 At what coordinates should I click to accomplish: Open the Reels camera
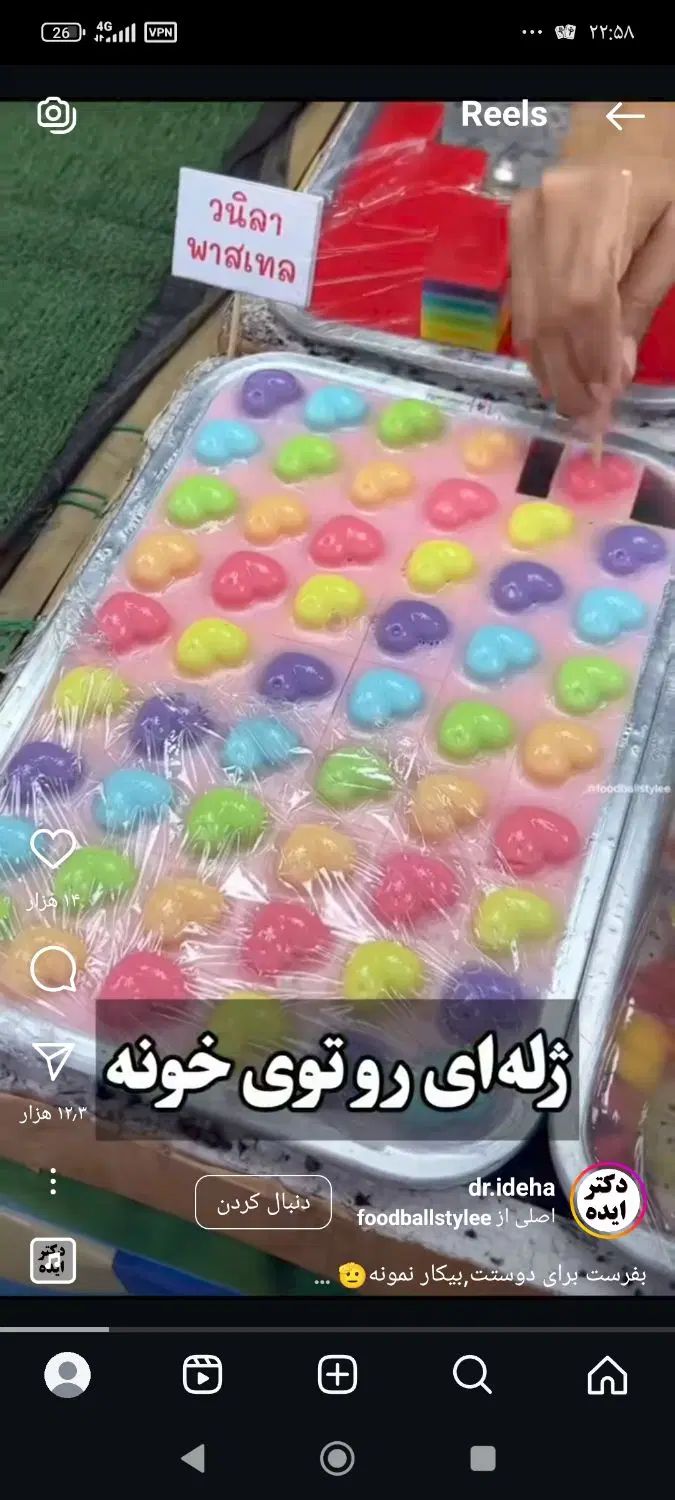56,114
